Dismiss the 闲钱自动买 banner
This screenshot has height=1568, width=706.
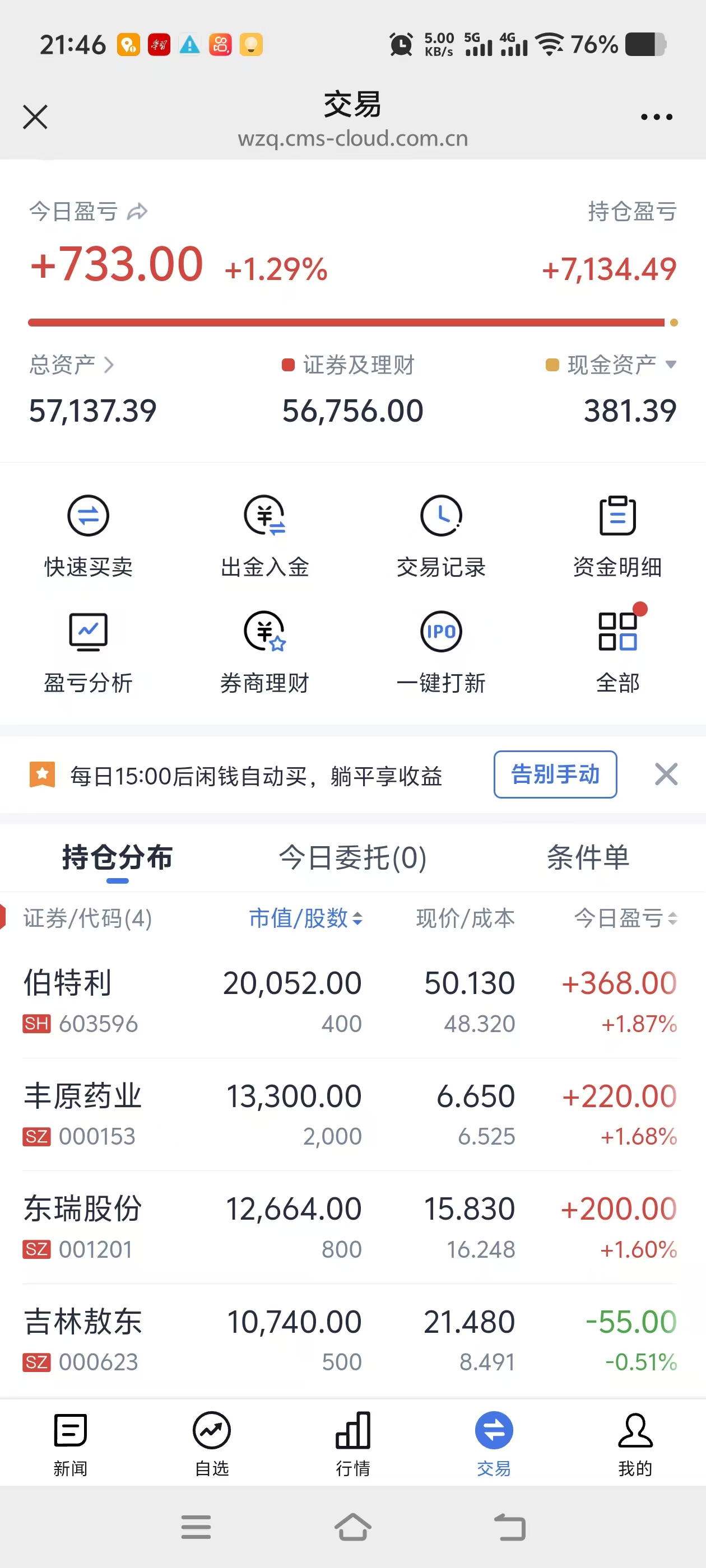tap(666, 774)
